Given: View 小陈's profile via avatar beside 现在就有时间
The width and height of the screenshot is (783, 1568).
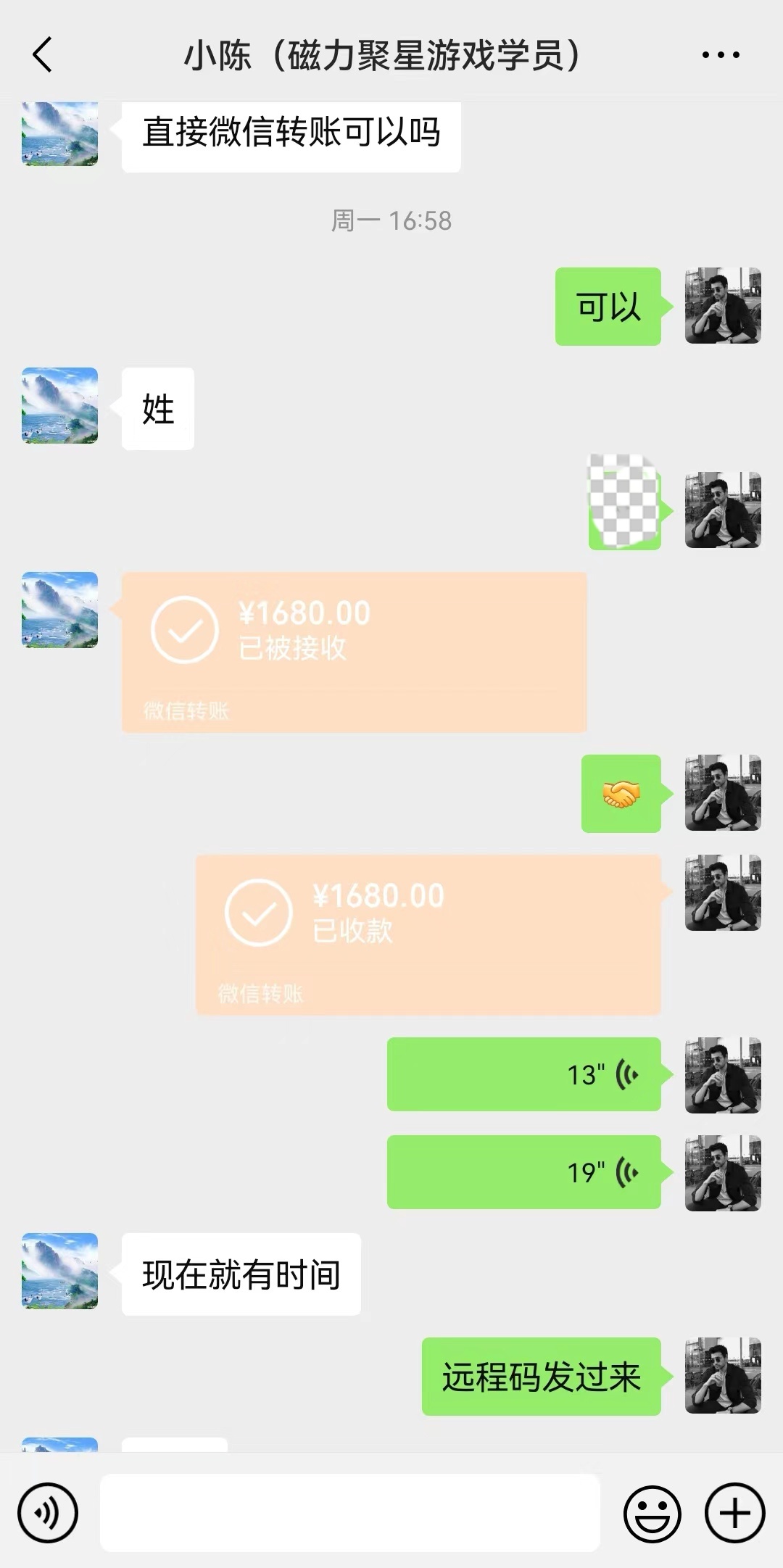Looking at the screenshot, I should point(60,1271).
